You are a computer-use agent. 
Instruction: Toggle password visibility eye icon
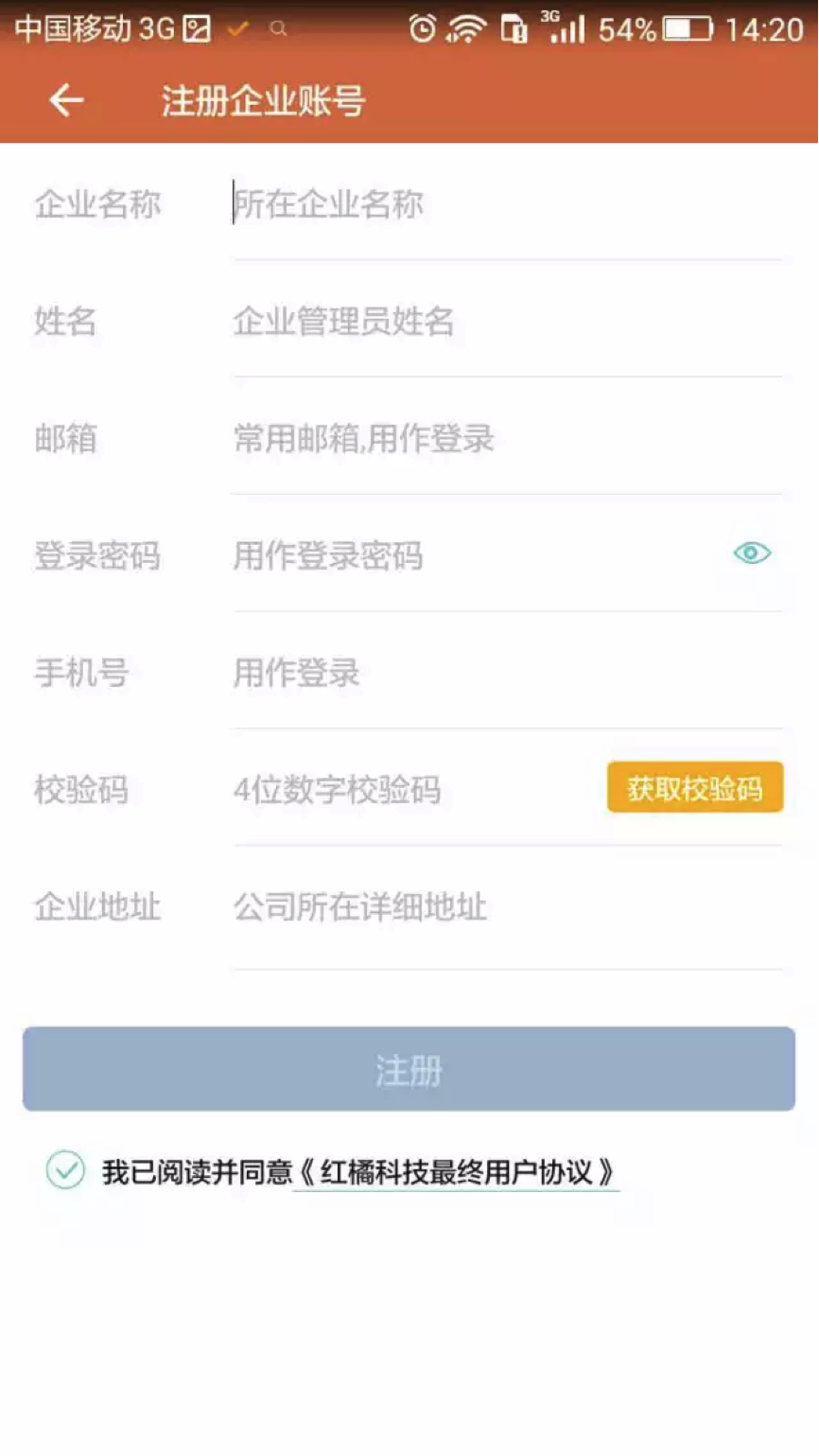click(x=752, y=553)
